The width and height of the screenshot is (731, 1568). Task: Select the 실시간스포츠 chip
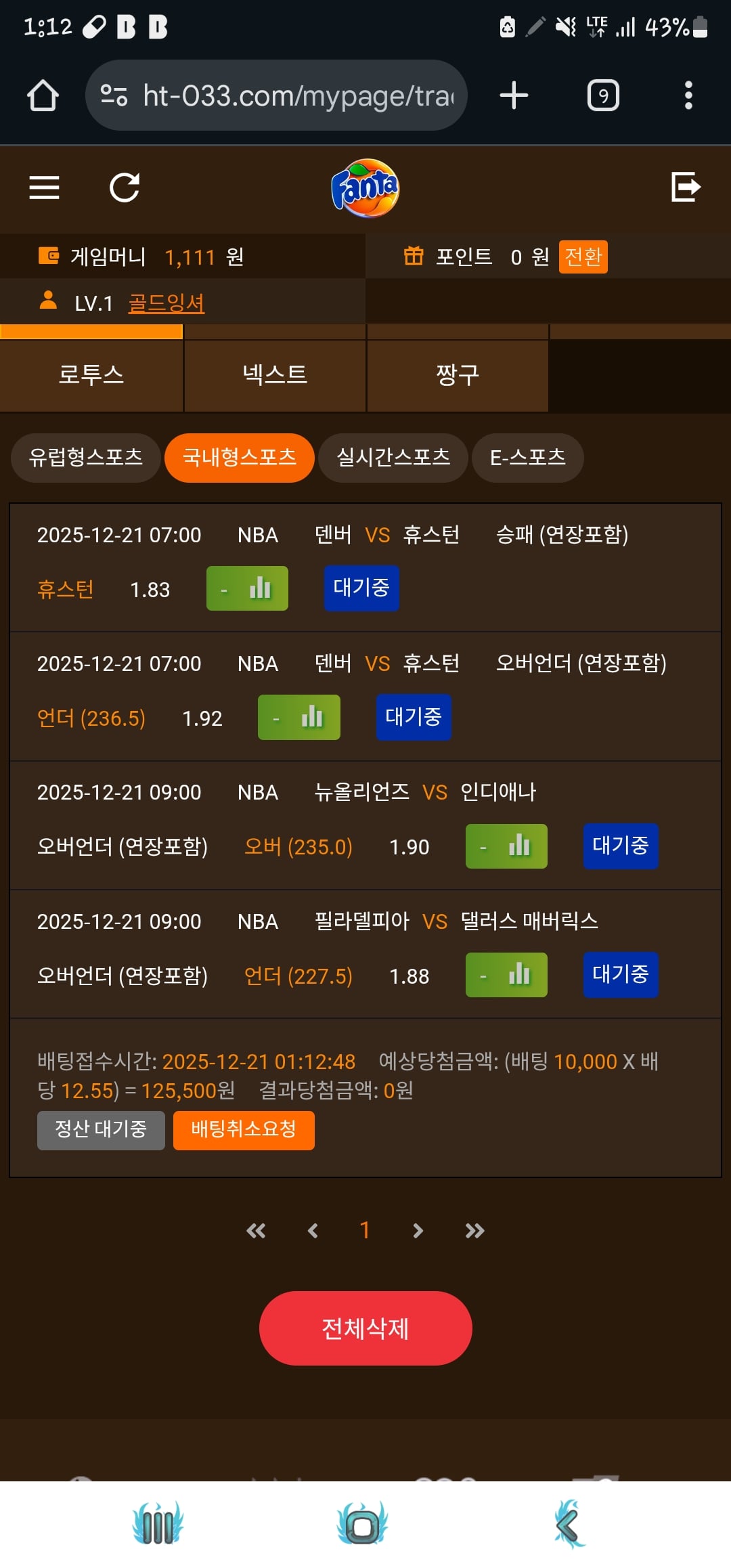click(393, 458)
